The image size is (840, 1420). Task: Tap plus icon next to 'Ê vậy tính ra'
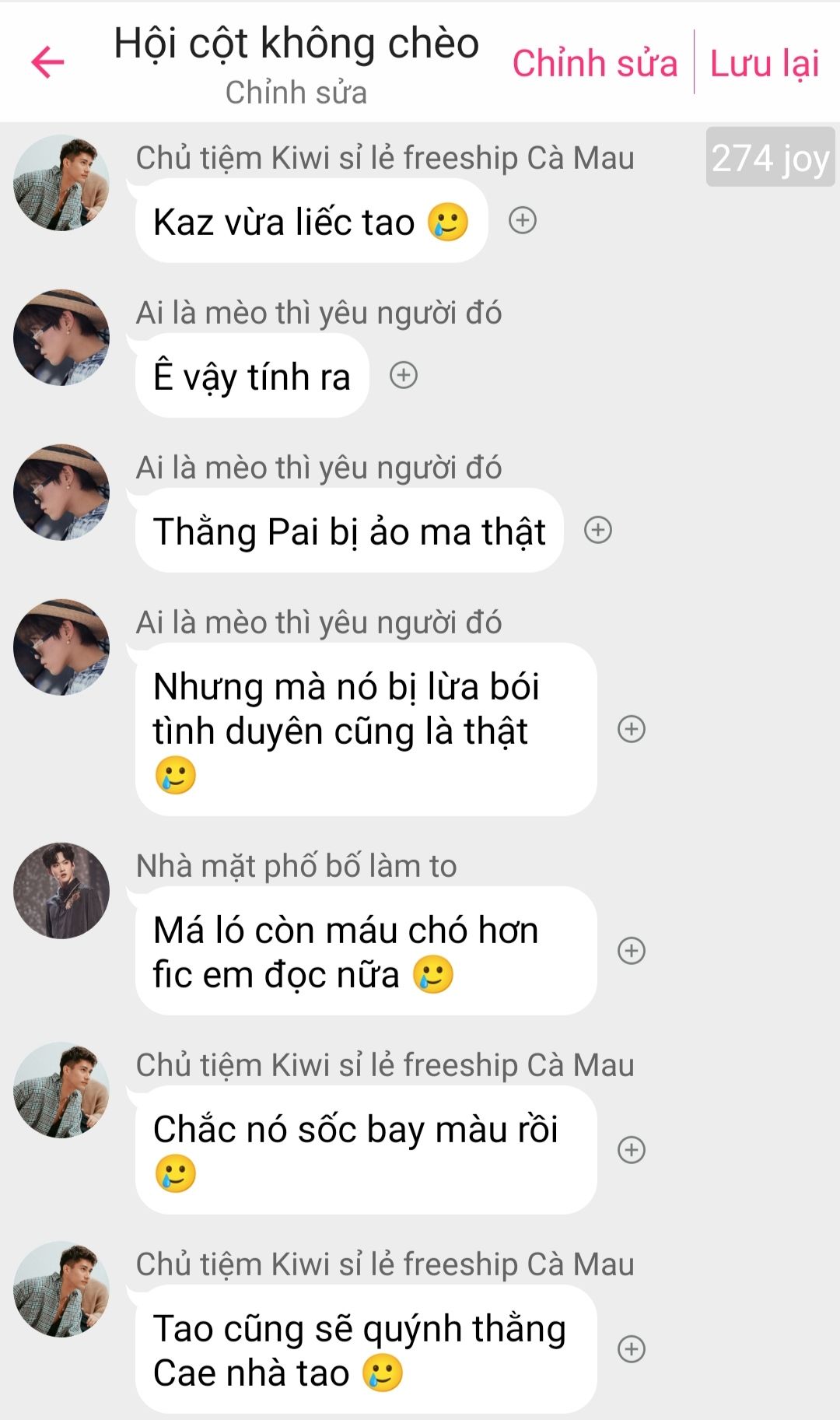pos(404,376)
